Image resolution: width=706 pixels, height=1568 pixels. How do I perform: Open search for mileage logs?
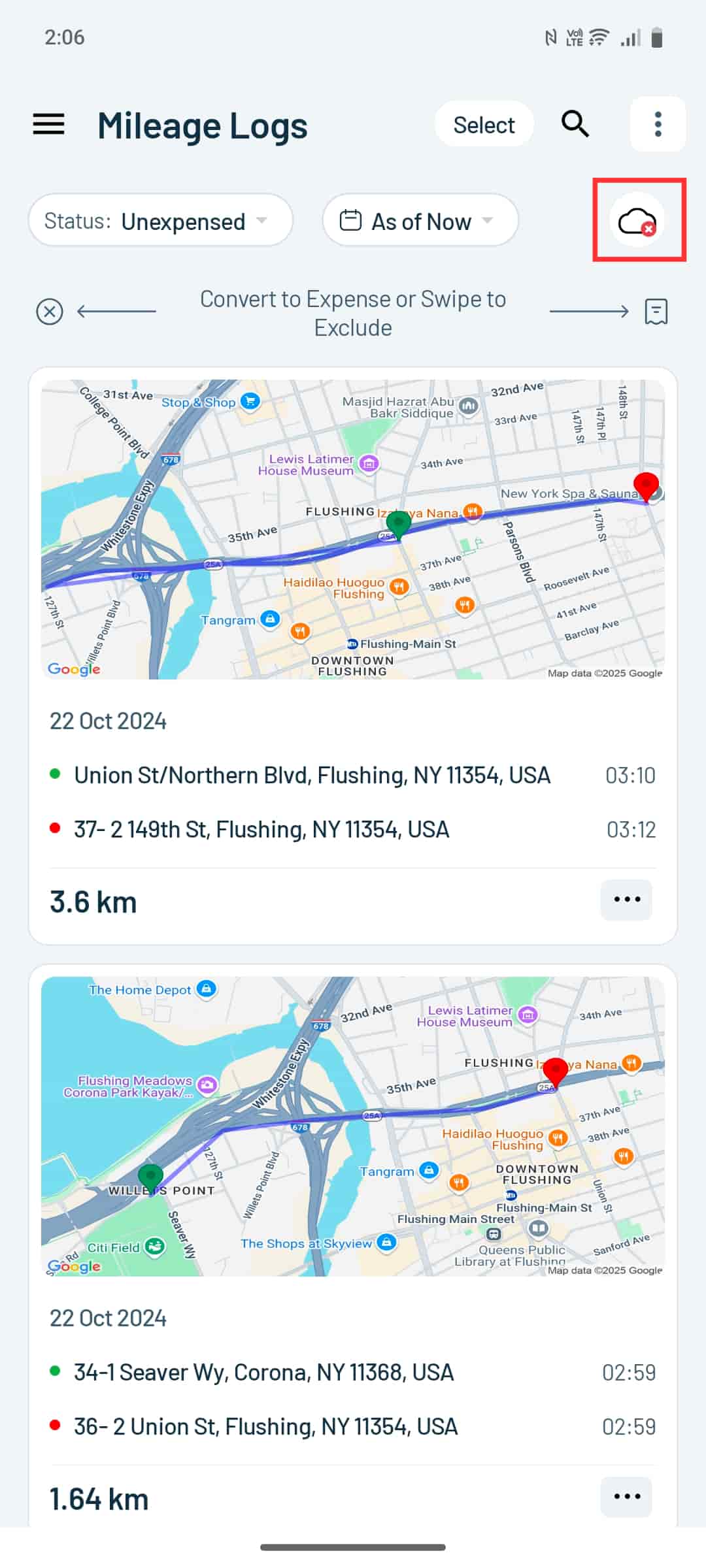(x=575, y=123)
